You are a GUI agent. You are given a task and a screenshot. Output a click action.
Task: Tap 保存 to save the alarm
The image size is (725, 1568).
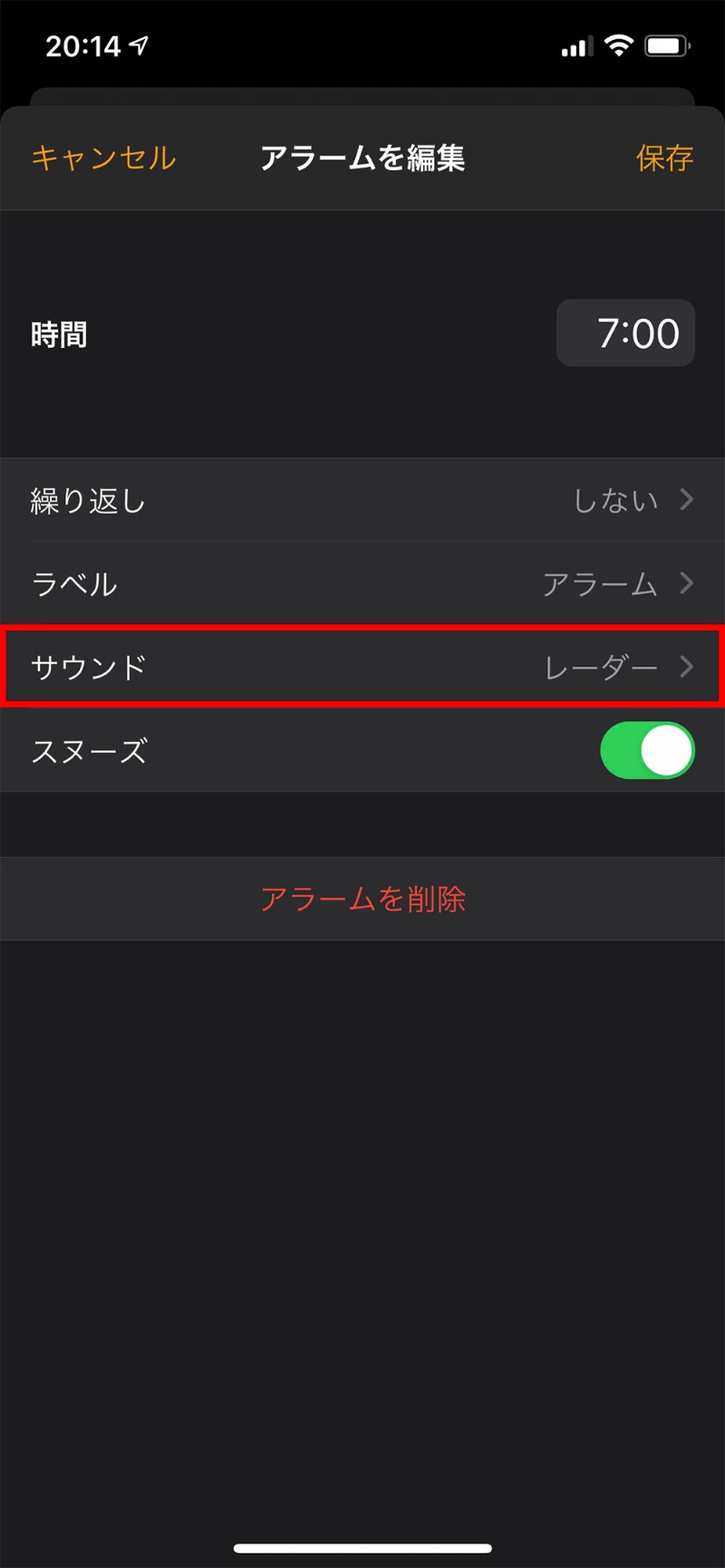point(663,159)
